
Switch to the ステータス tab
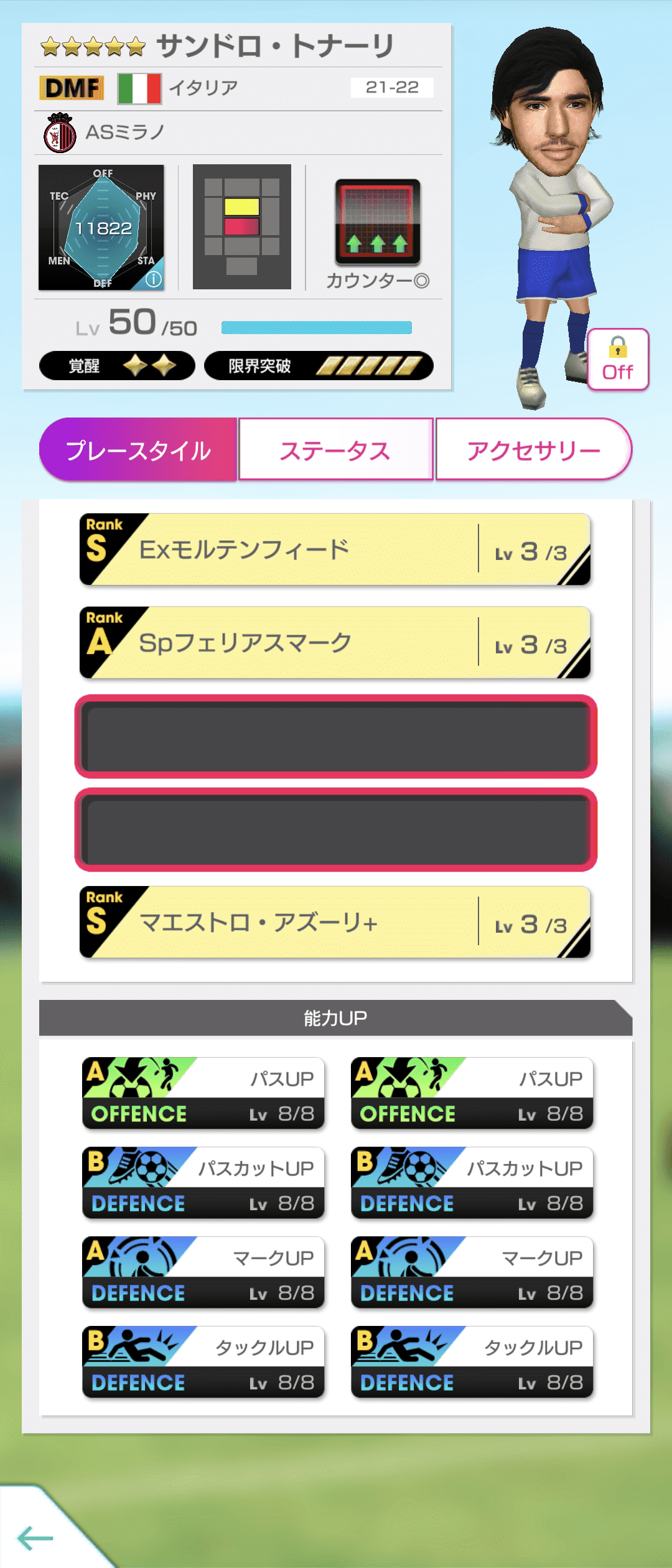[x=335, y=449]
